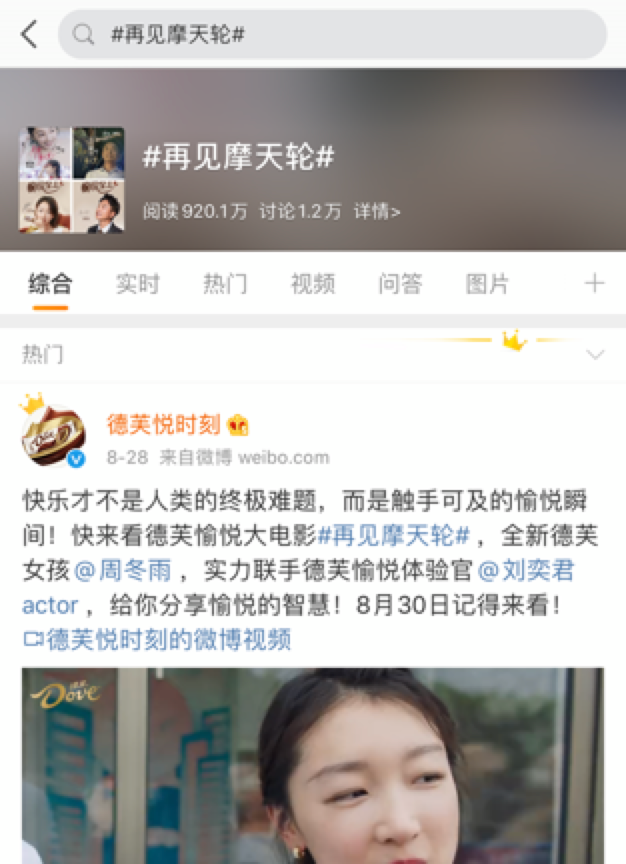Switch to the 实时 tab

pos(137,284)
